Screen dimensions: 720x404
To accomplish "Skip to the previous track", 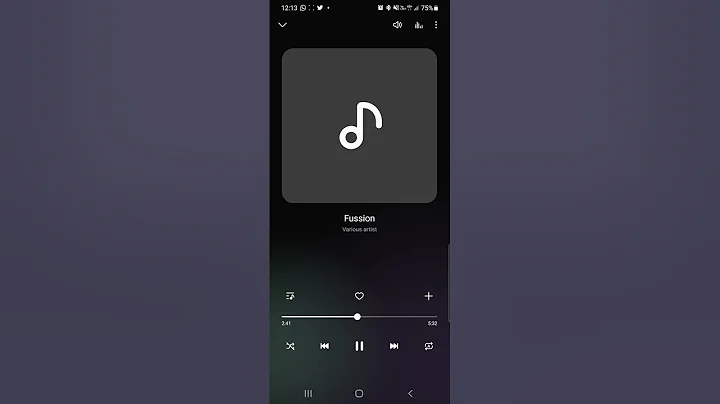I will 325,346.
